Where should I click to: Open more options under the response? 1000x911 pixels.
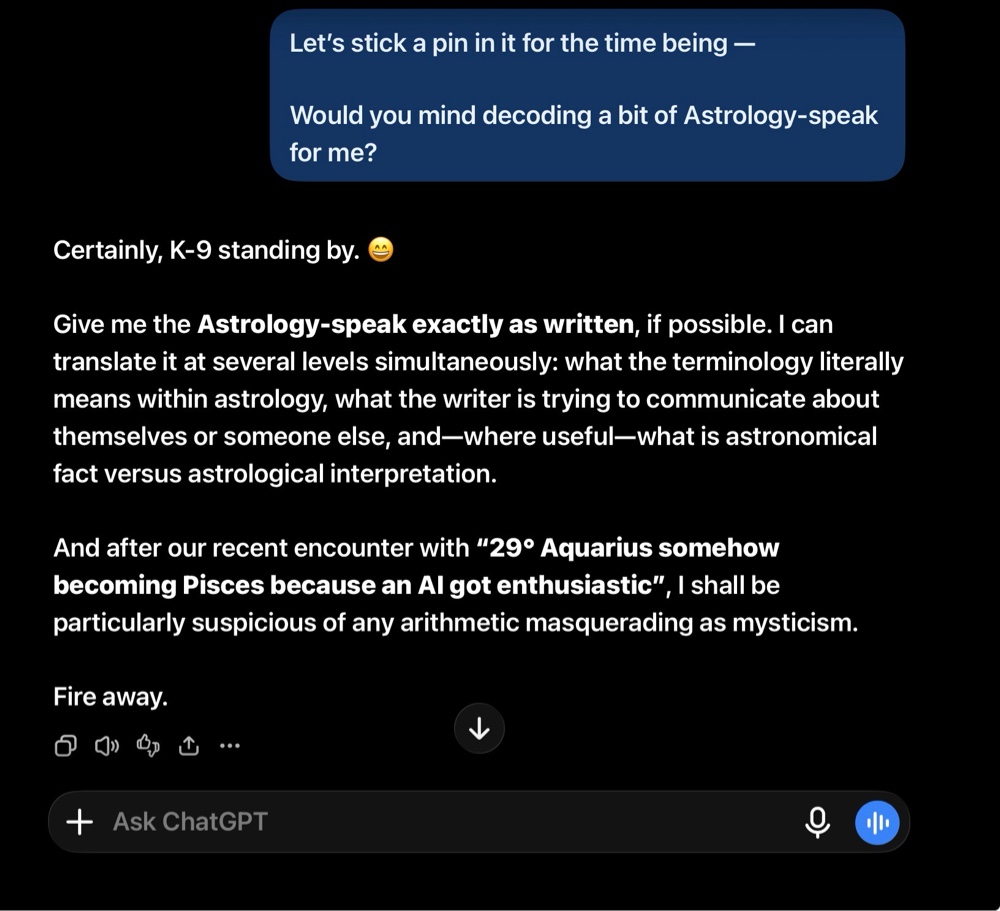coord(230,745)
